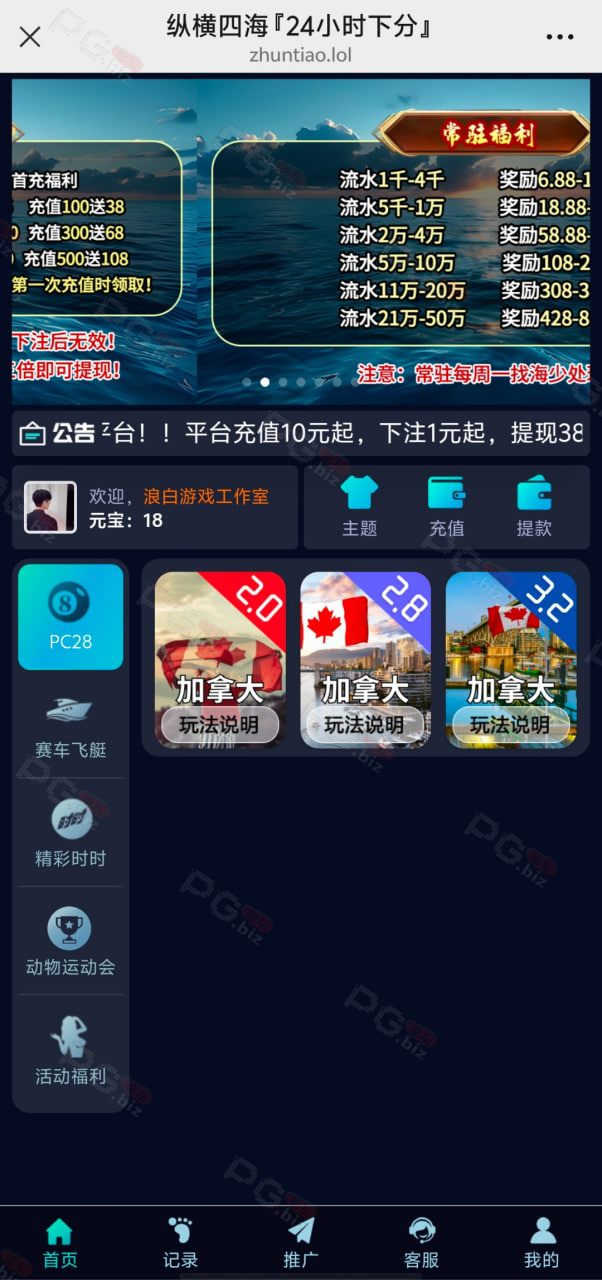View 玩法说明 for 加拿大 2.0
The image size is (602, 1280).
(219, 725)
